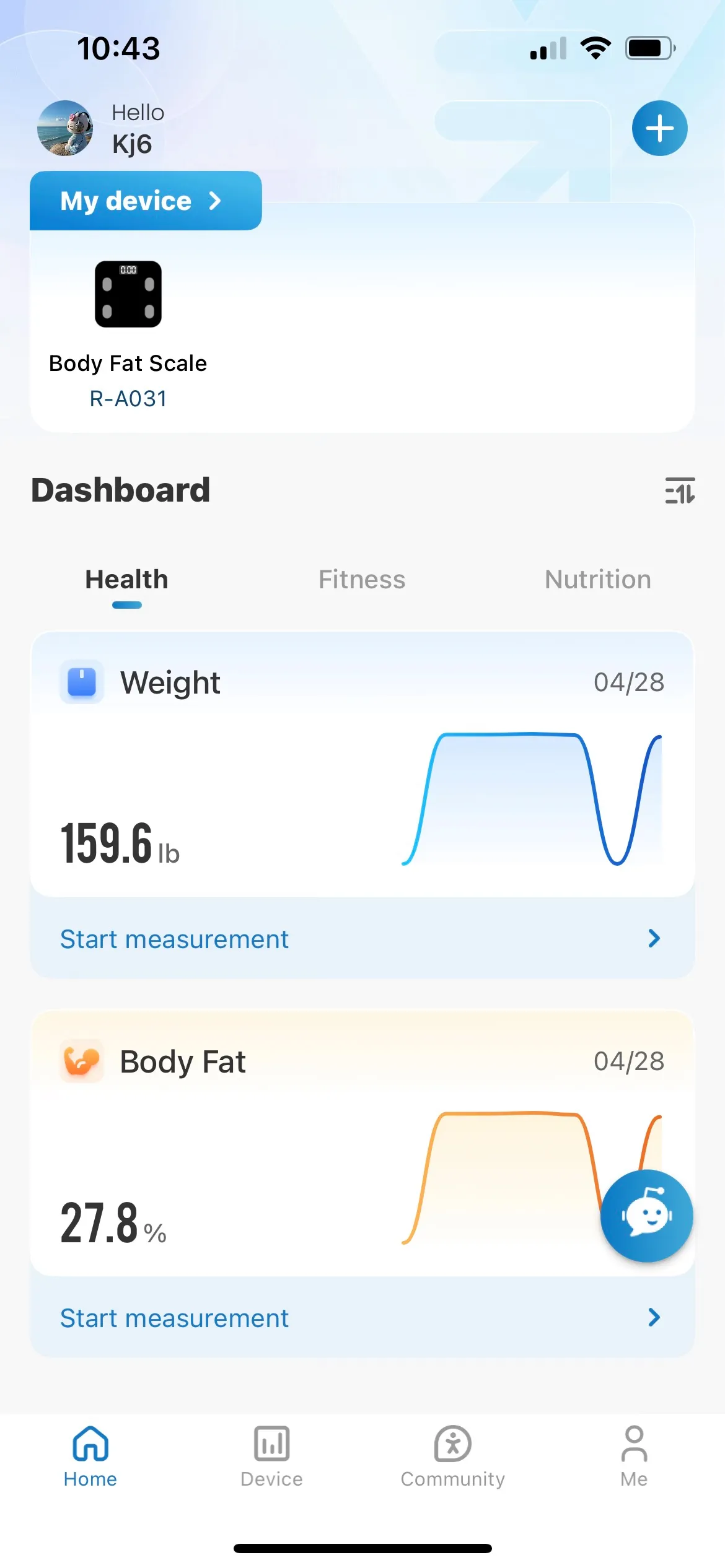Open the Body Fat start measurement chevron

coord(654,1318)
